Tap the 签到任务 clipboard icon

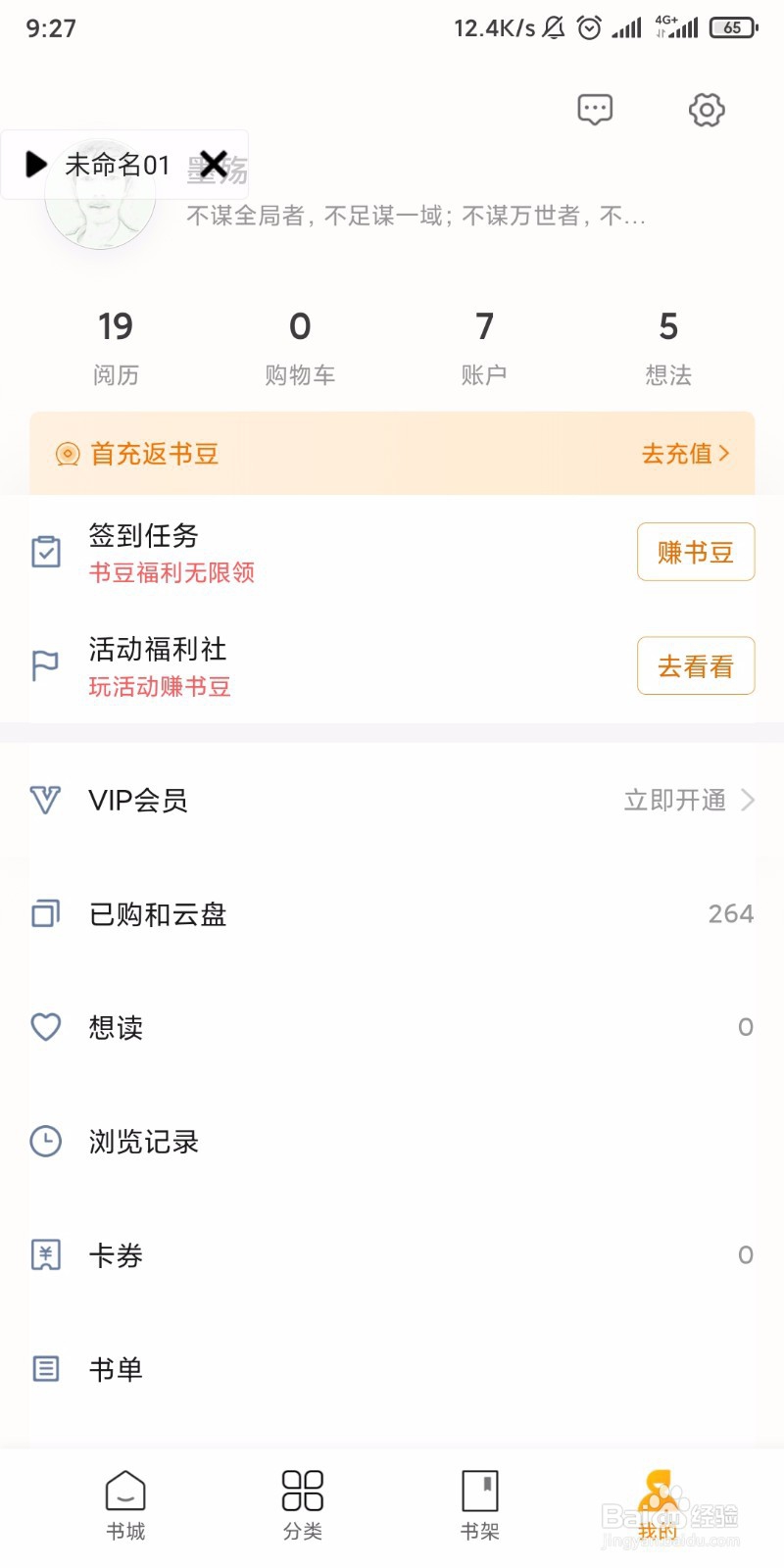coord(45,553)
